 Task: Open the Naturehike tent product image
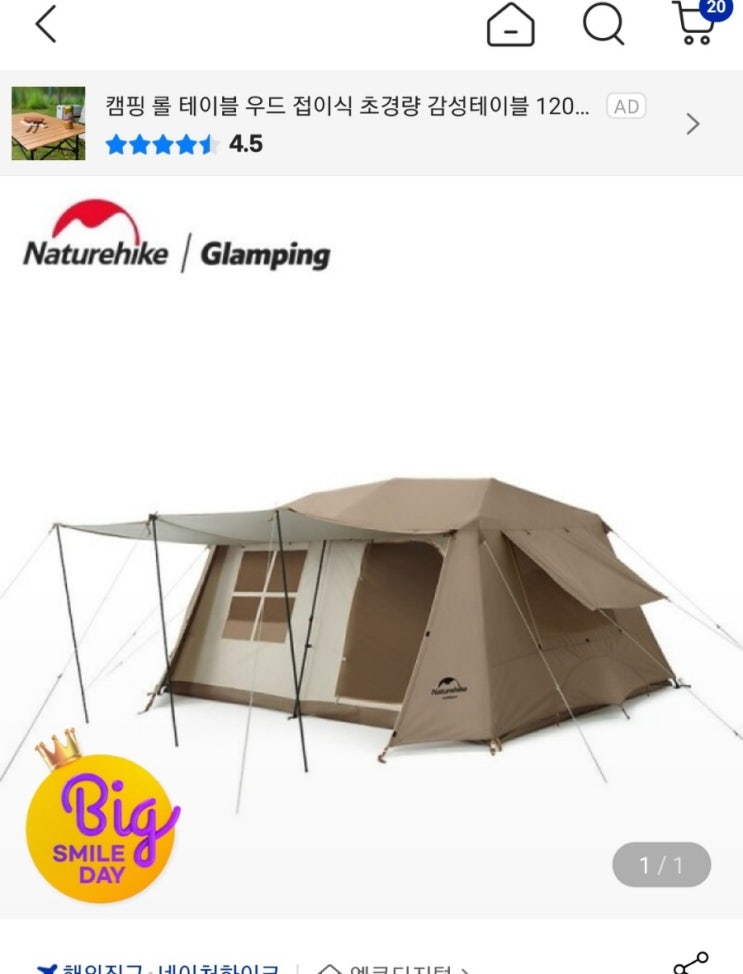coord(372,547)
